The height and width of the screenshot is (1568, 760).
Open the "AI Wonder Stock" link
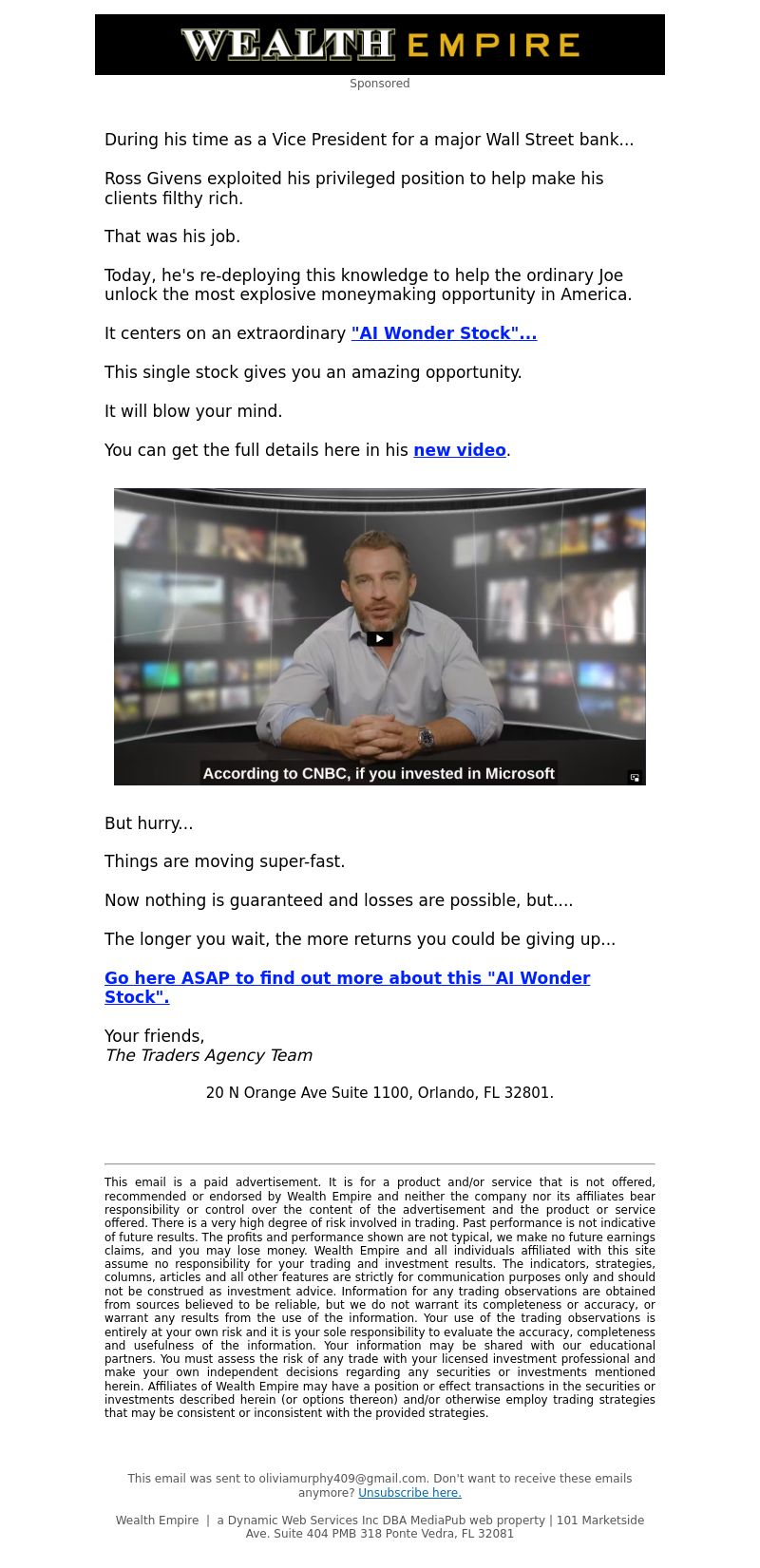click(444, 333)
